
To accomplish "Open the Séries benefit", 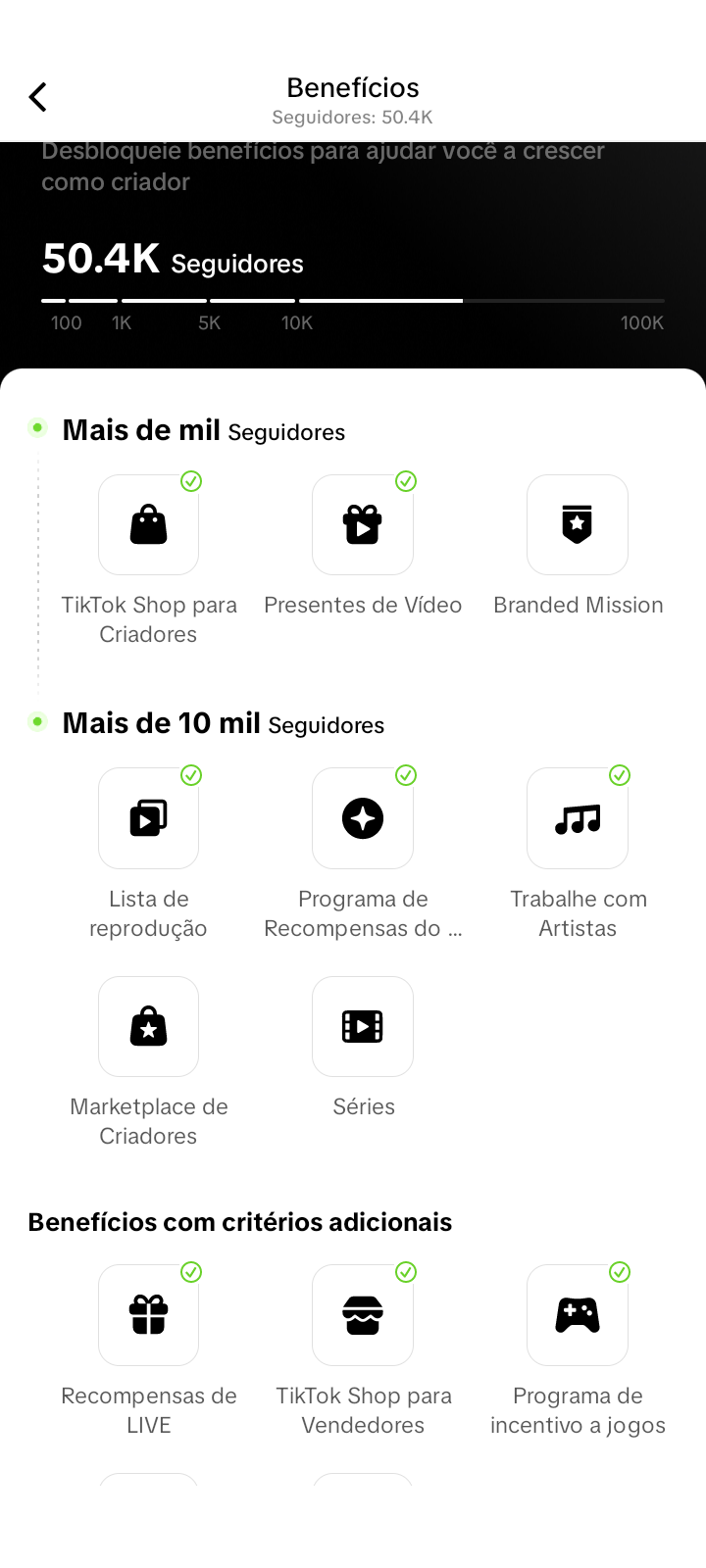I will click(x=363, y=1027).
